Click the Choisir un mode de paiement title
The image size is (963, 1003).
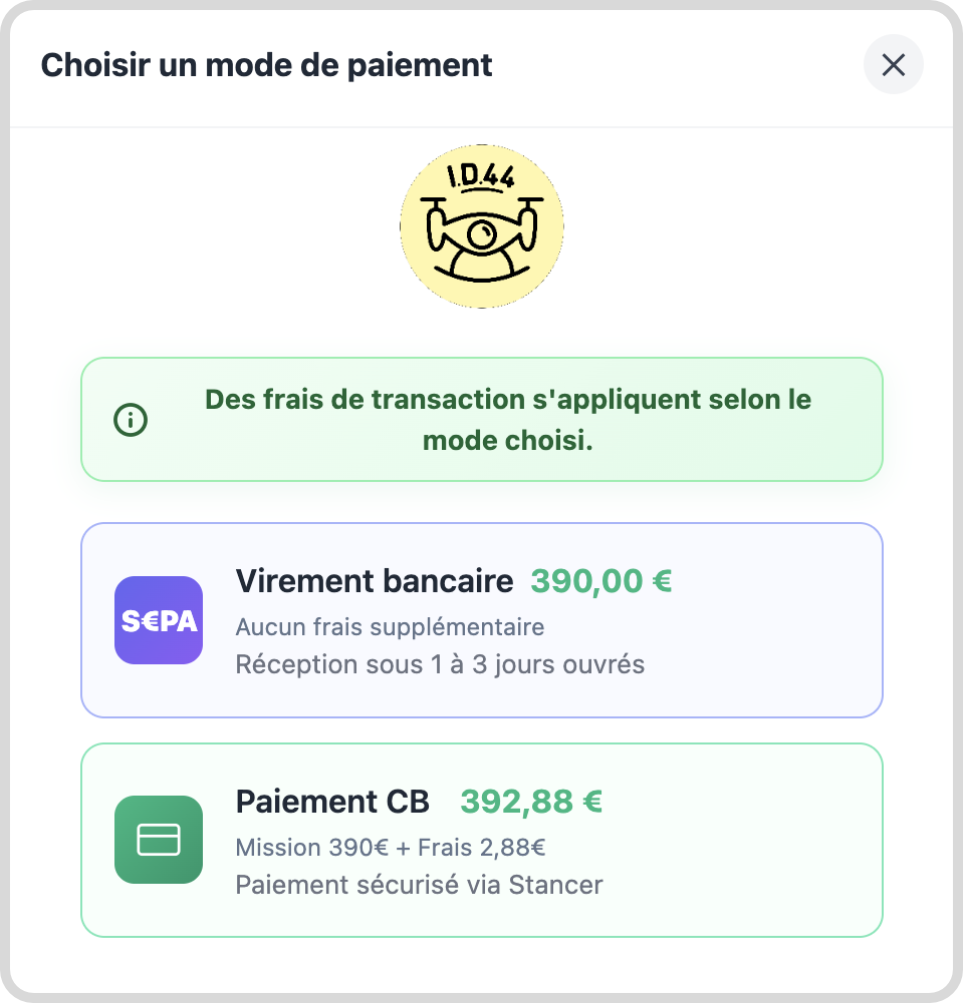(x=266, y=64)
